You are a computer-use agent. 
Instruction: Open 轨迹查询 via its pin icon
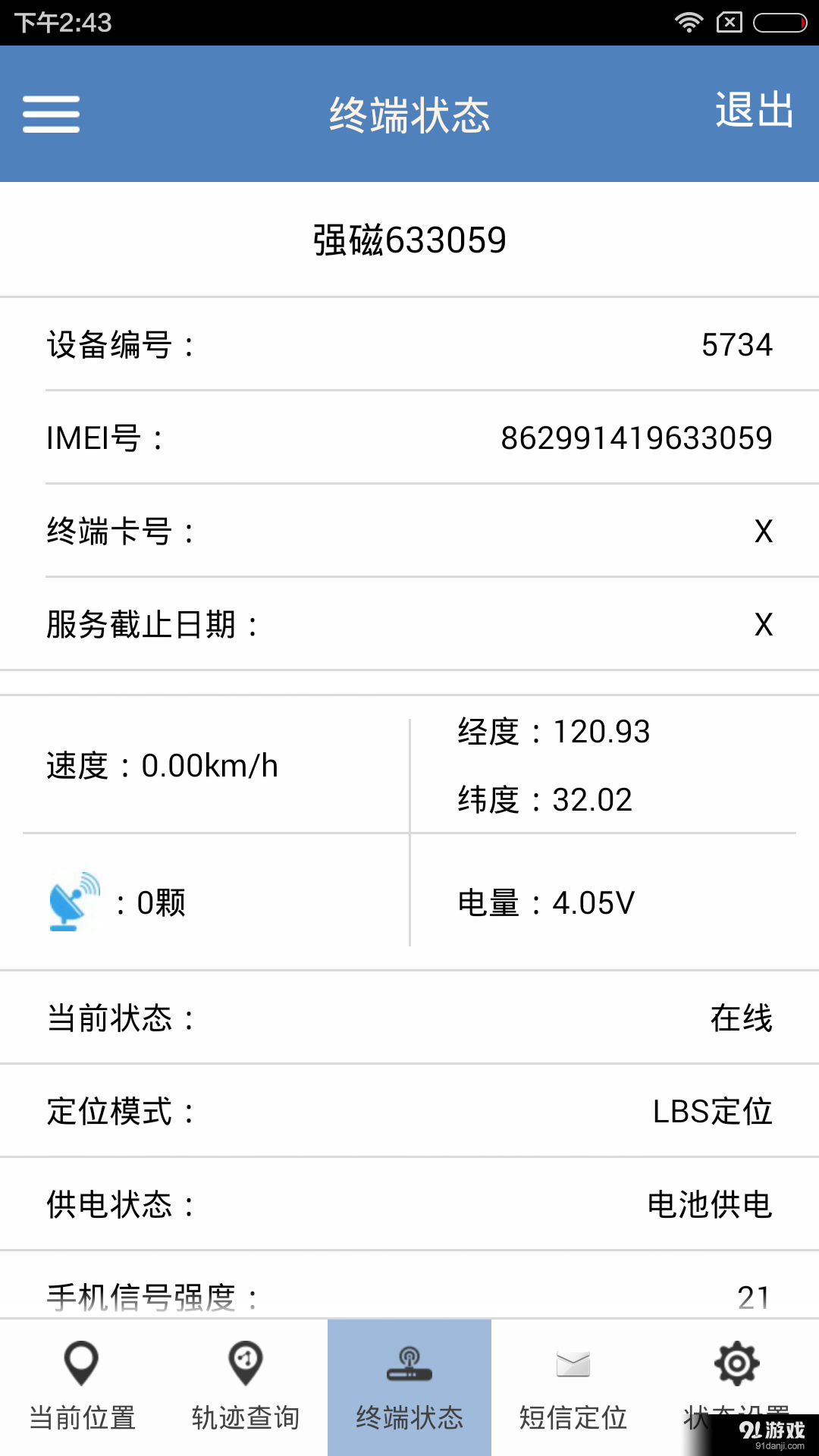click(244, 1361)
